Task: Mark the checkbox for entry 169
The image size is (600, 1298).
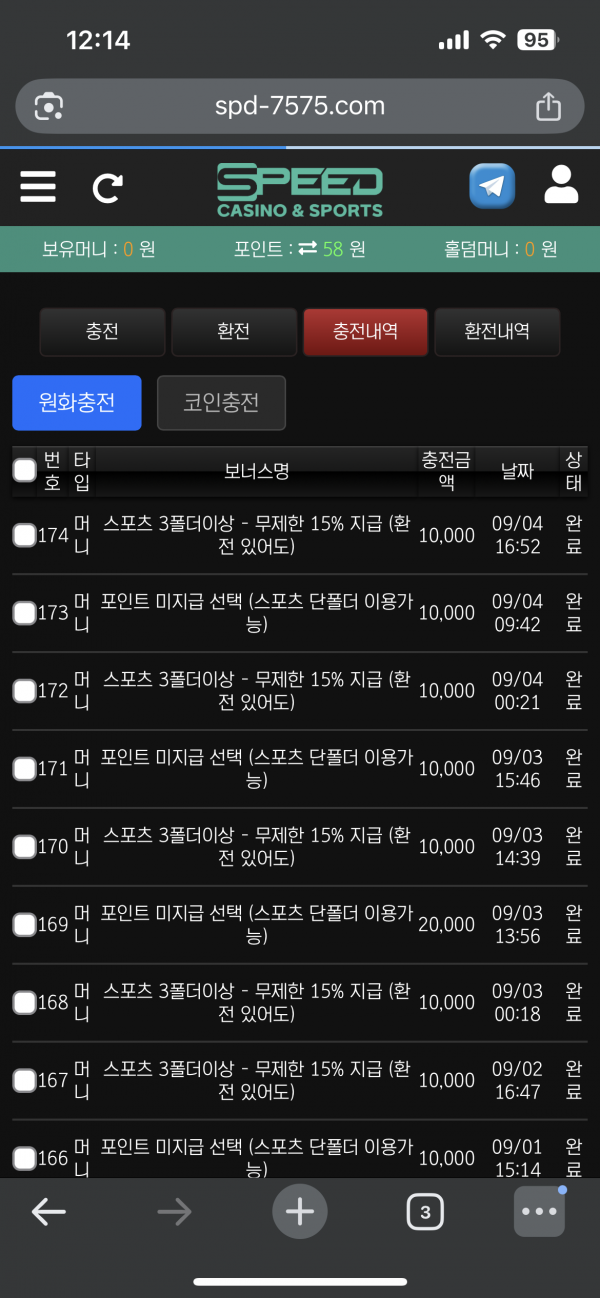Action: 25,925
